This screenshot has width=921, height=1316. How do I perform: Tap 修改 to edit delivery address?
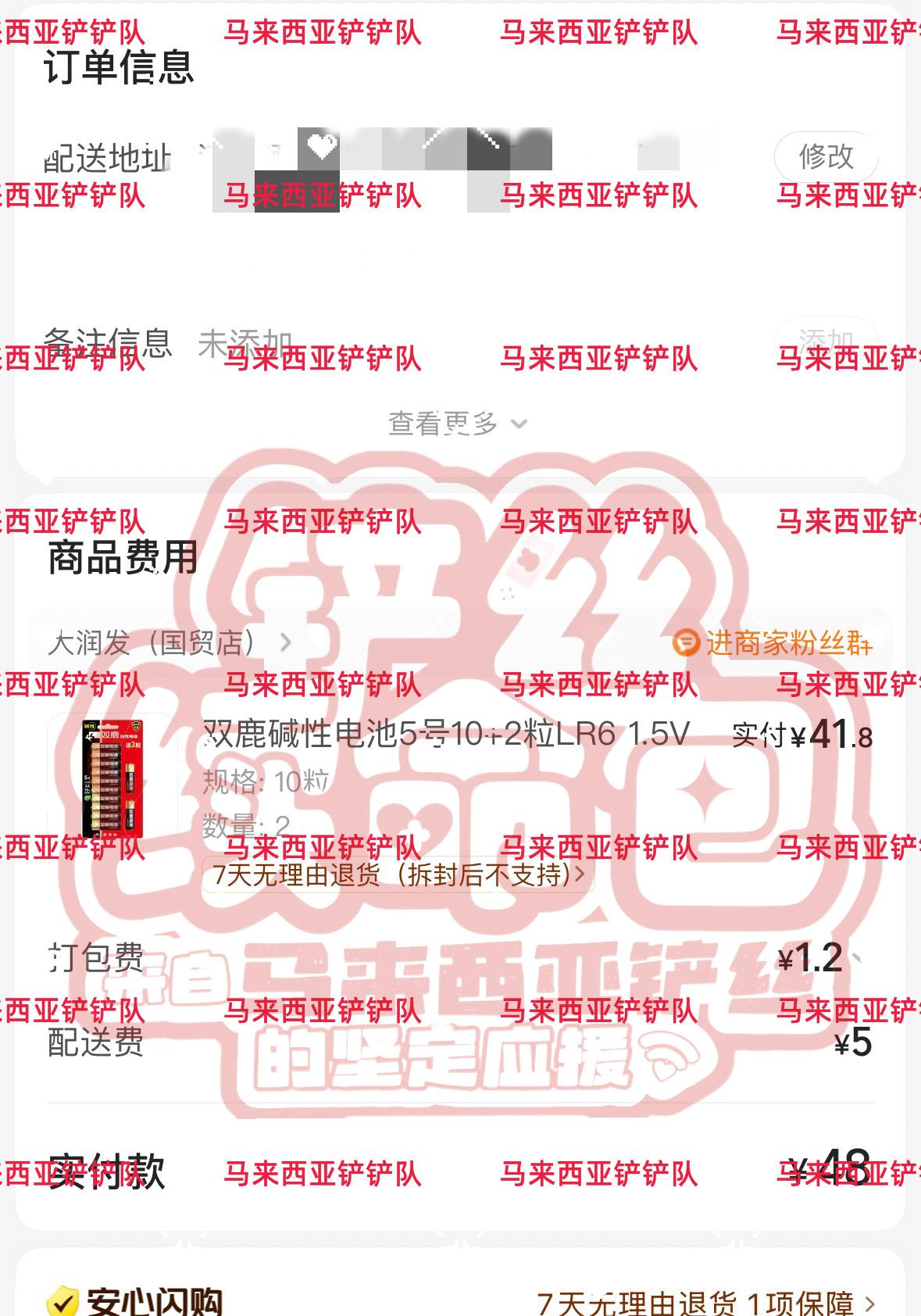[x=826, y=156]
